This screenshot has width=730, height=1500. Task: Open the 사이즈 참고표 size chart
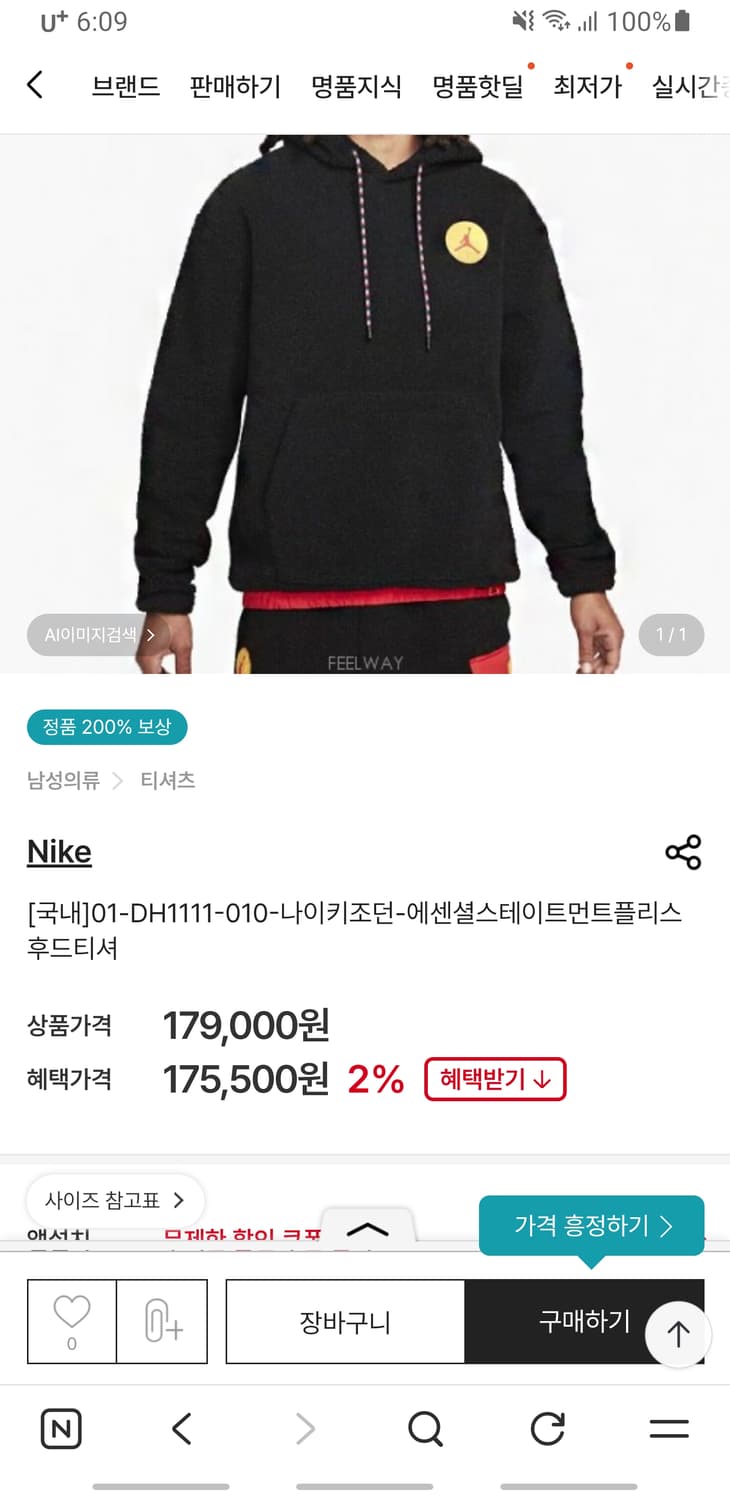(115, 1201)
